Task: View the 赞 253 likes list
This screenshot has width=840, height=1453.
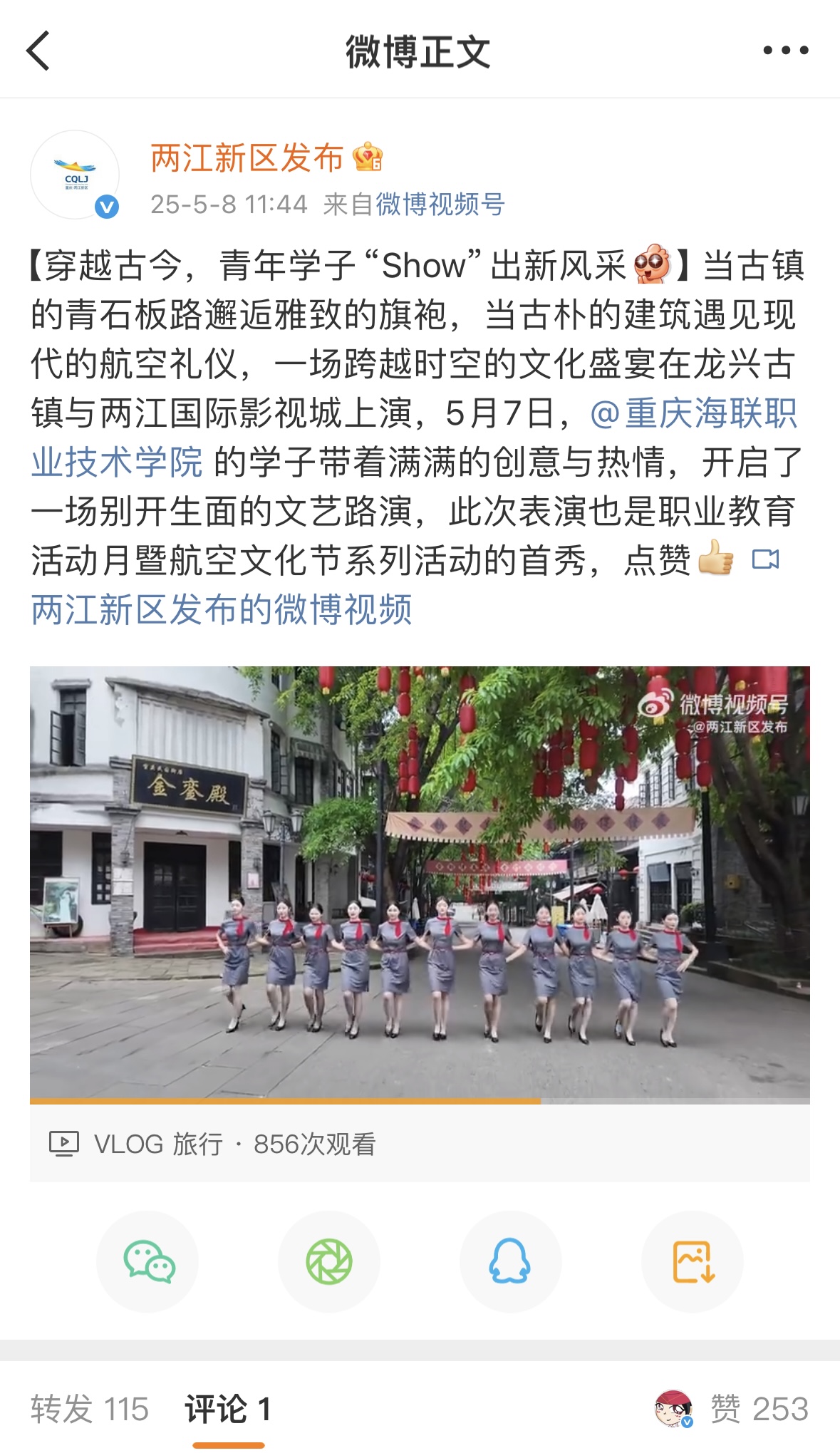Action: [758, 1409]
